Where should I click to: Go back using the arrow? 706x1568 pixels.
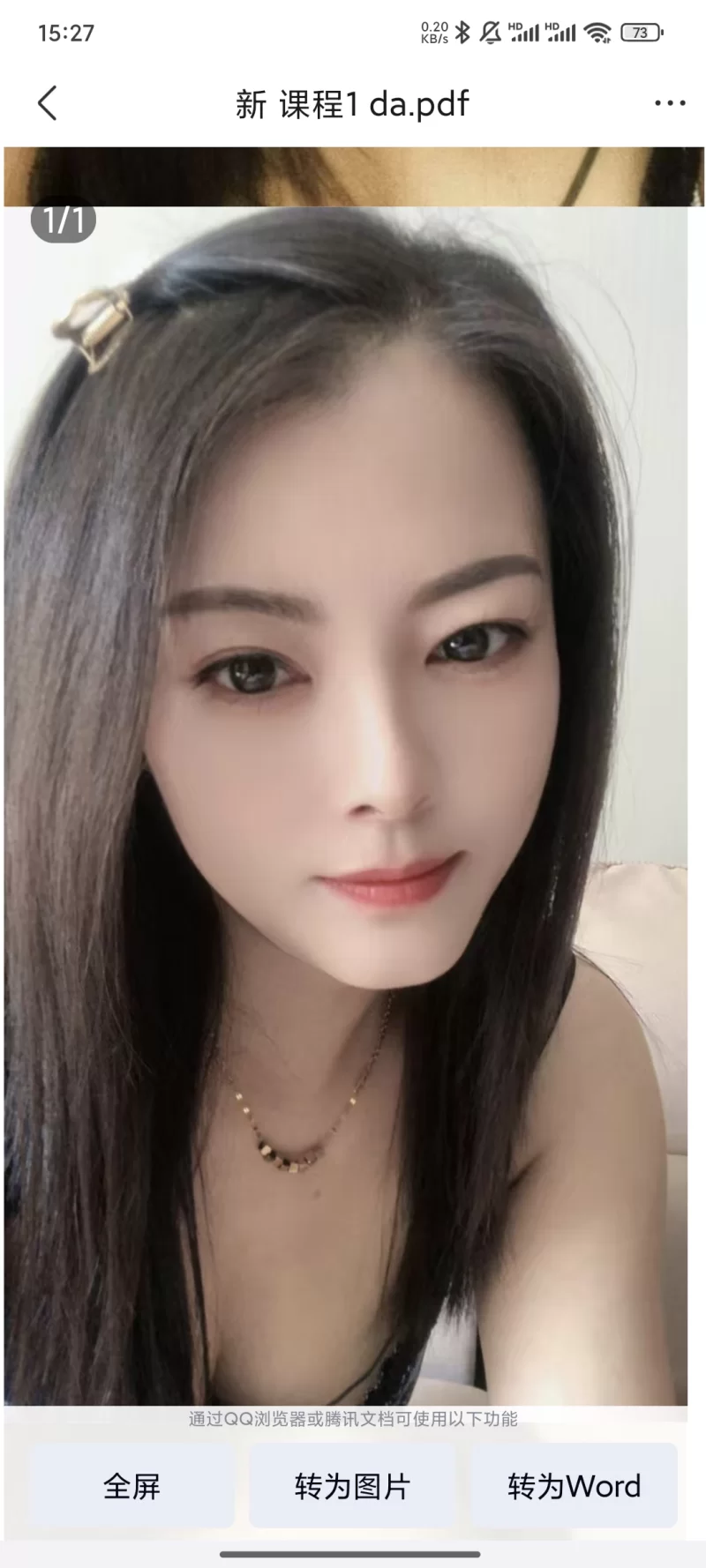coord(48,103)
